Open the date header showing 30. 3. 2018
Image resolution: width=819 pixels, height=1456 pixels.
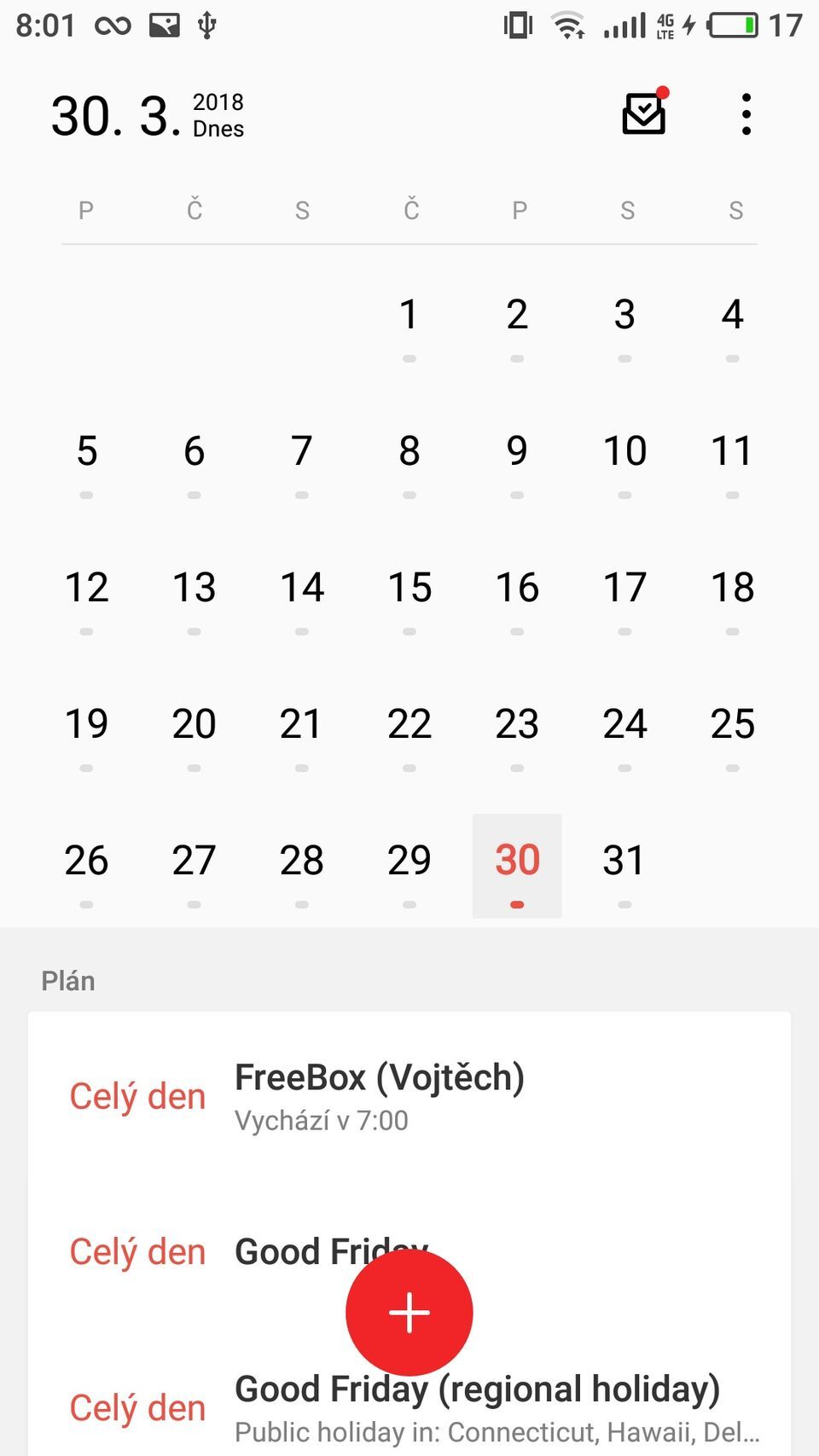pos(111,115)
